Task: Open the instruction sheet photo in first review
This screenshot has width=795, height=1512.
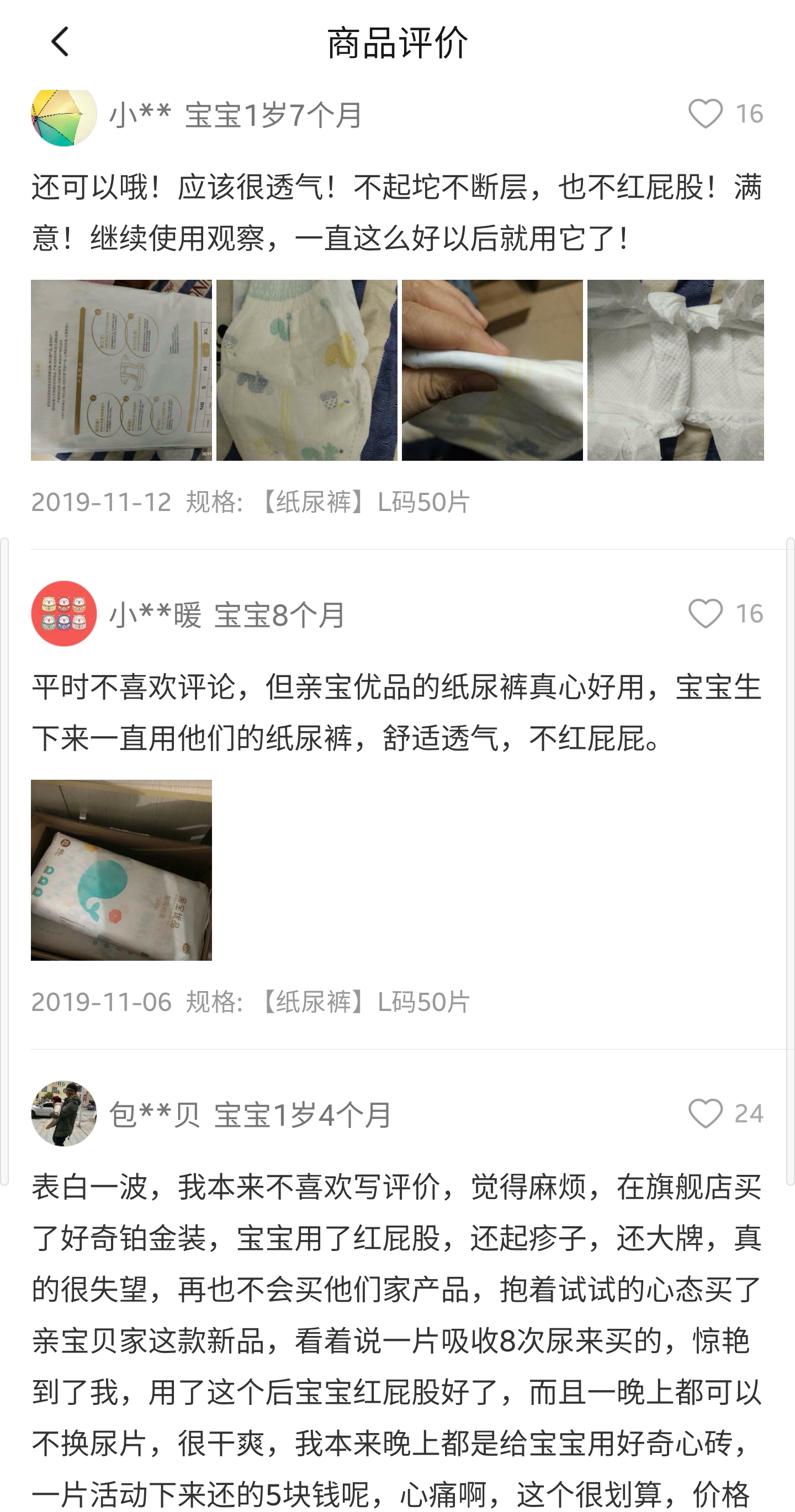Action: pos(121,371)
